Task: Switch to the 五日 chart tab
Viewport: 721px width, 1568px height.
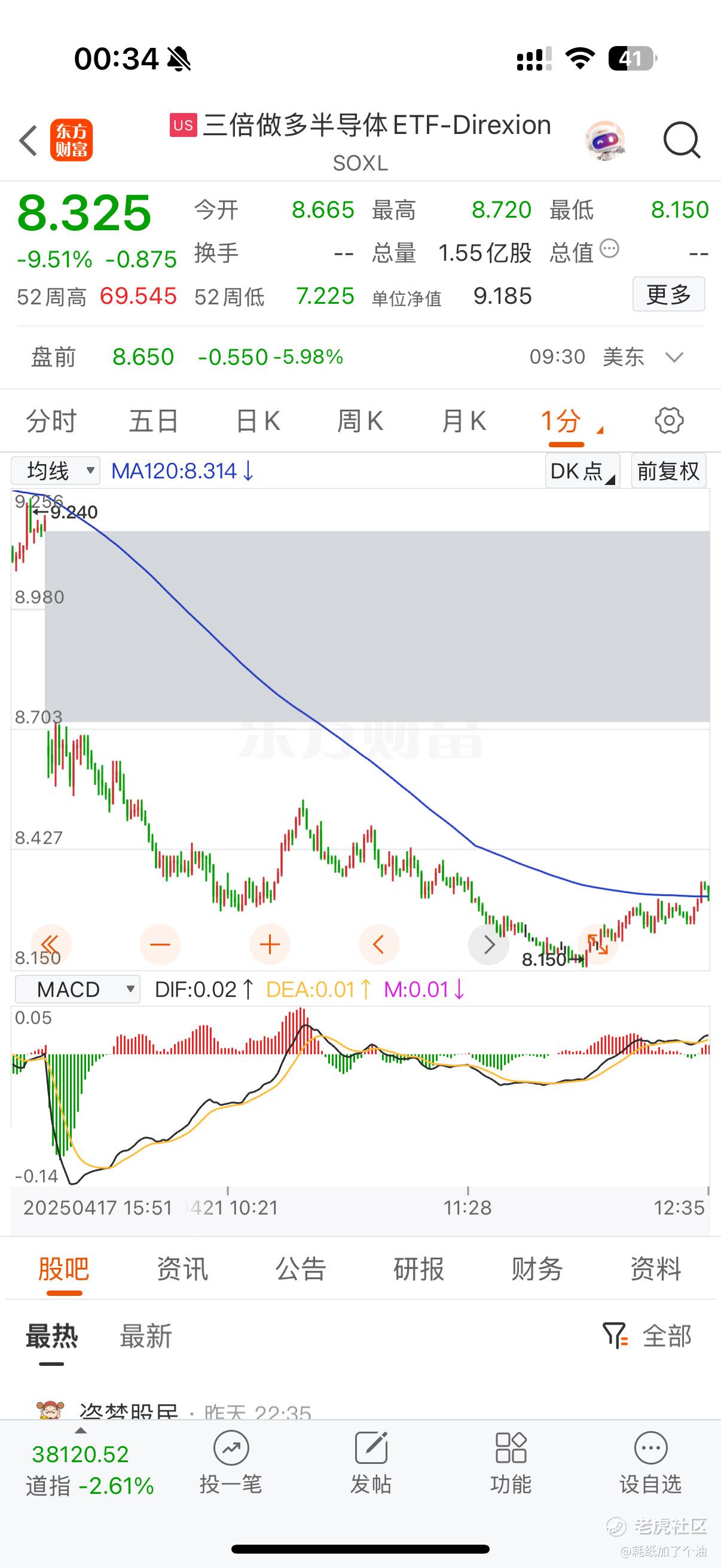Action: coord(153,421)
